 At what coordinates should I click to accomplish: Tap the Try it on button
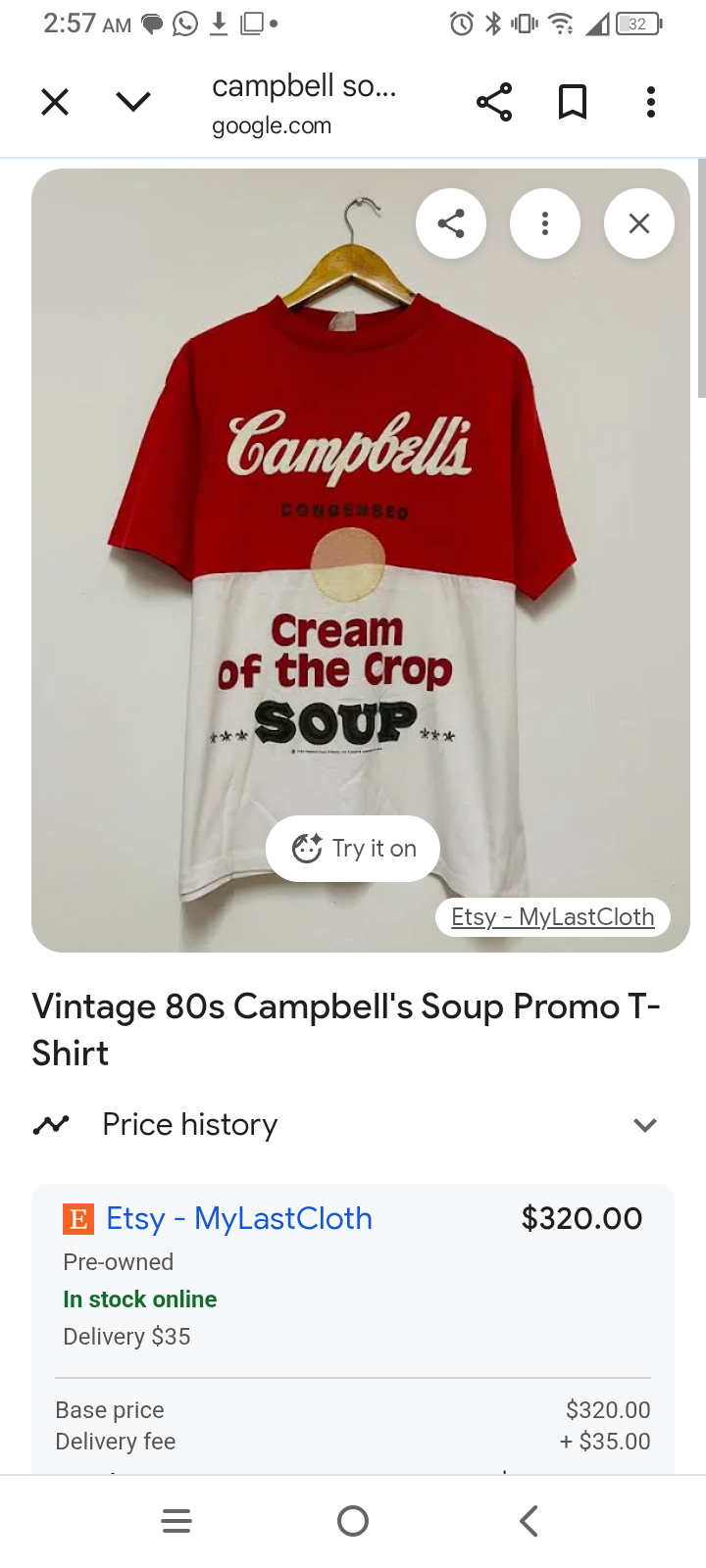pyautogui.click(x=353, y=849)
